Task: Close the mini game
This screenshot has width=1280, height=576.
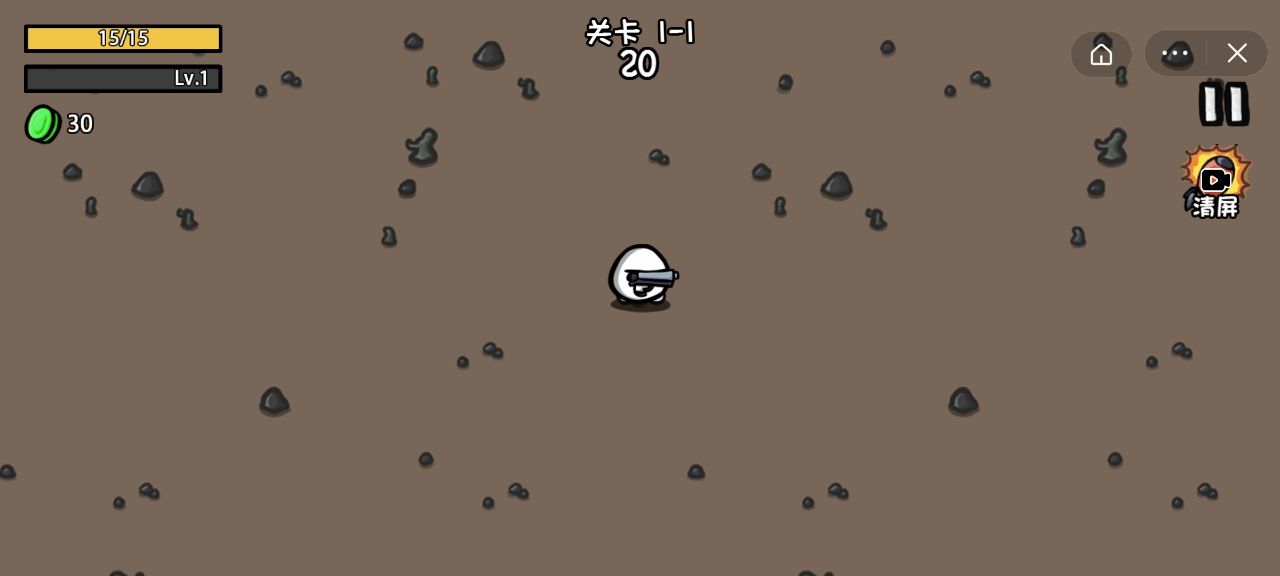Action: (1237, 54)
